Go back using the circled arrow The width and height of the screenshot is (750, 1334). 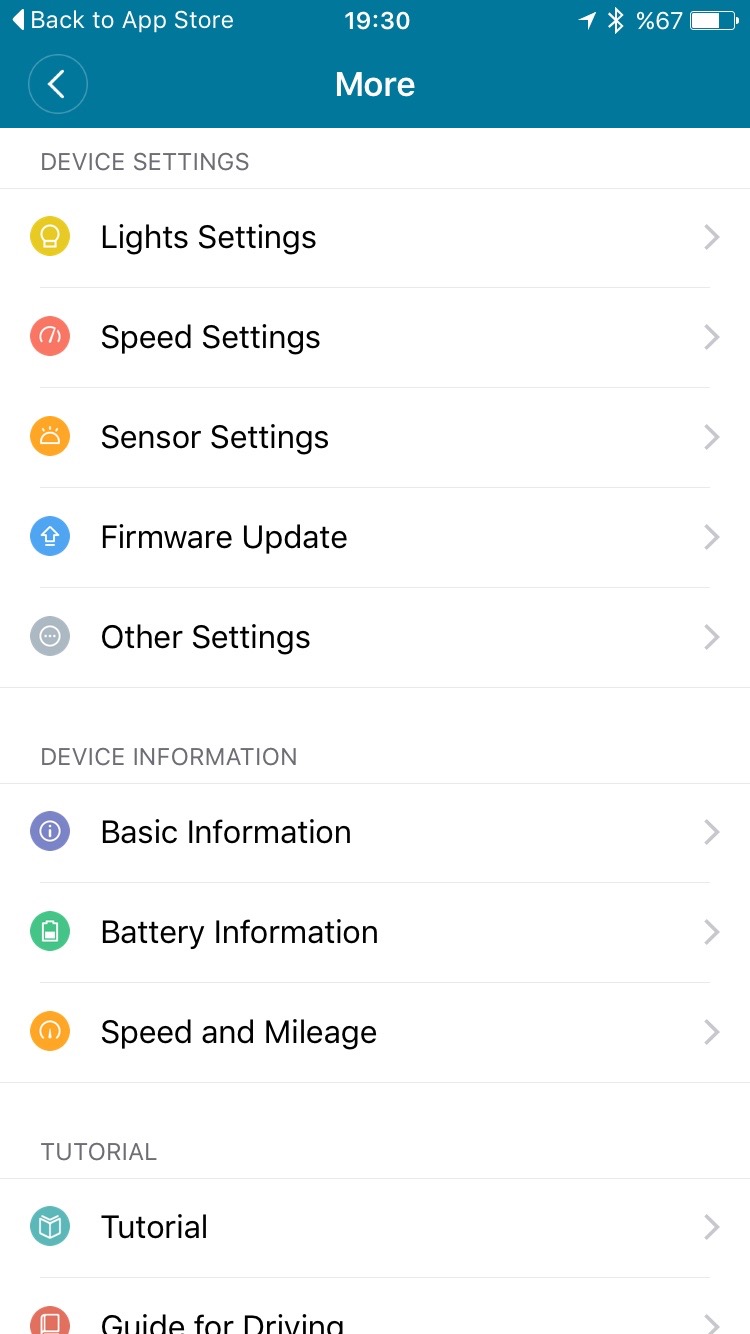click(x=58, y=84)
